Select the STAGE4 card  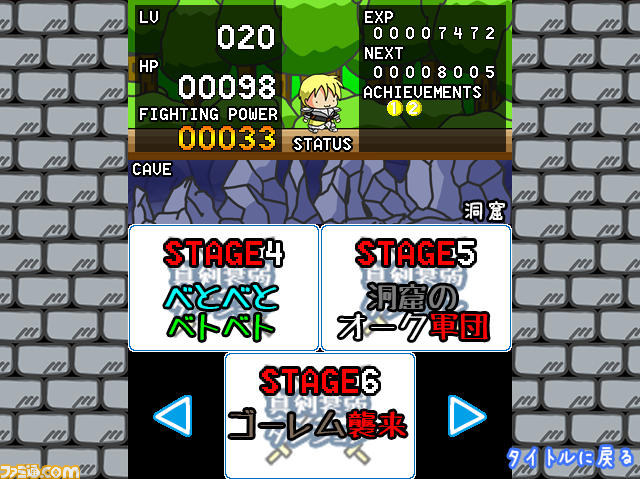(224, 288)
